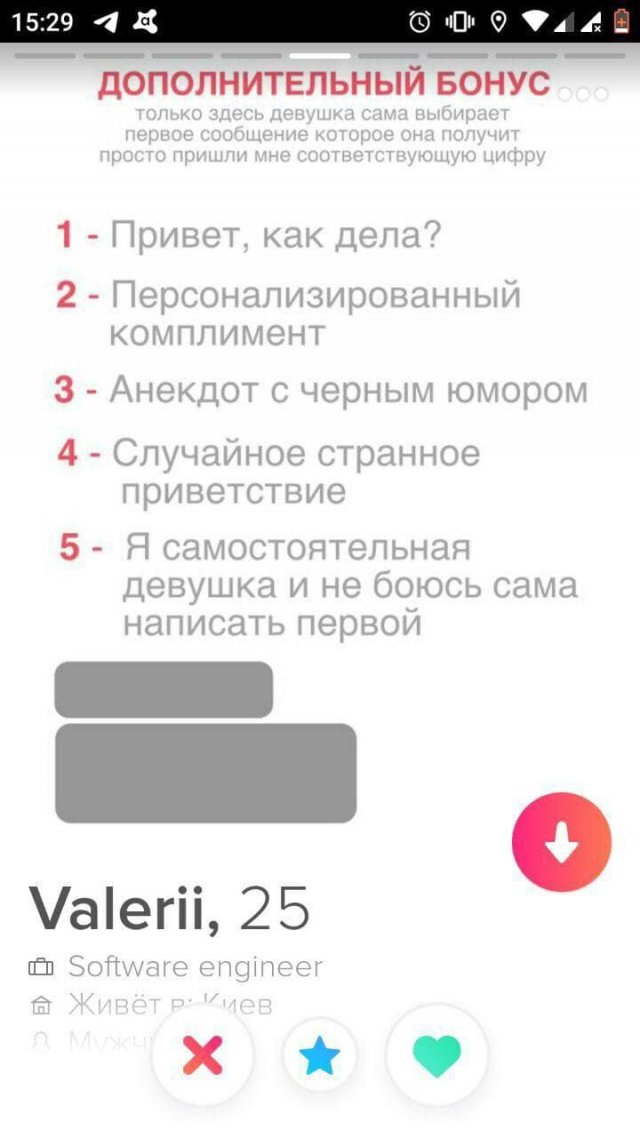Tap the red X to pass on Valerii
The width and height of the screenshot is (640, 1137).
pos(203,1055)
